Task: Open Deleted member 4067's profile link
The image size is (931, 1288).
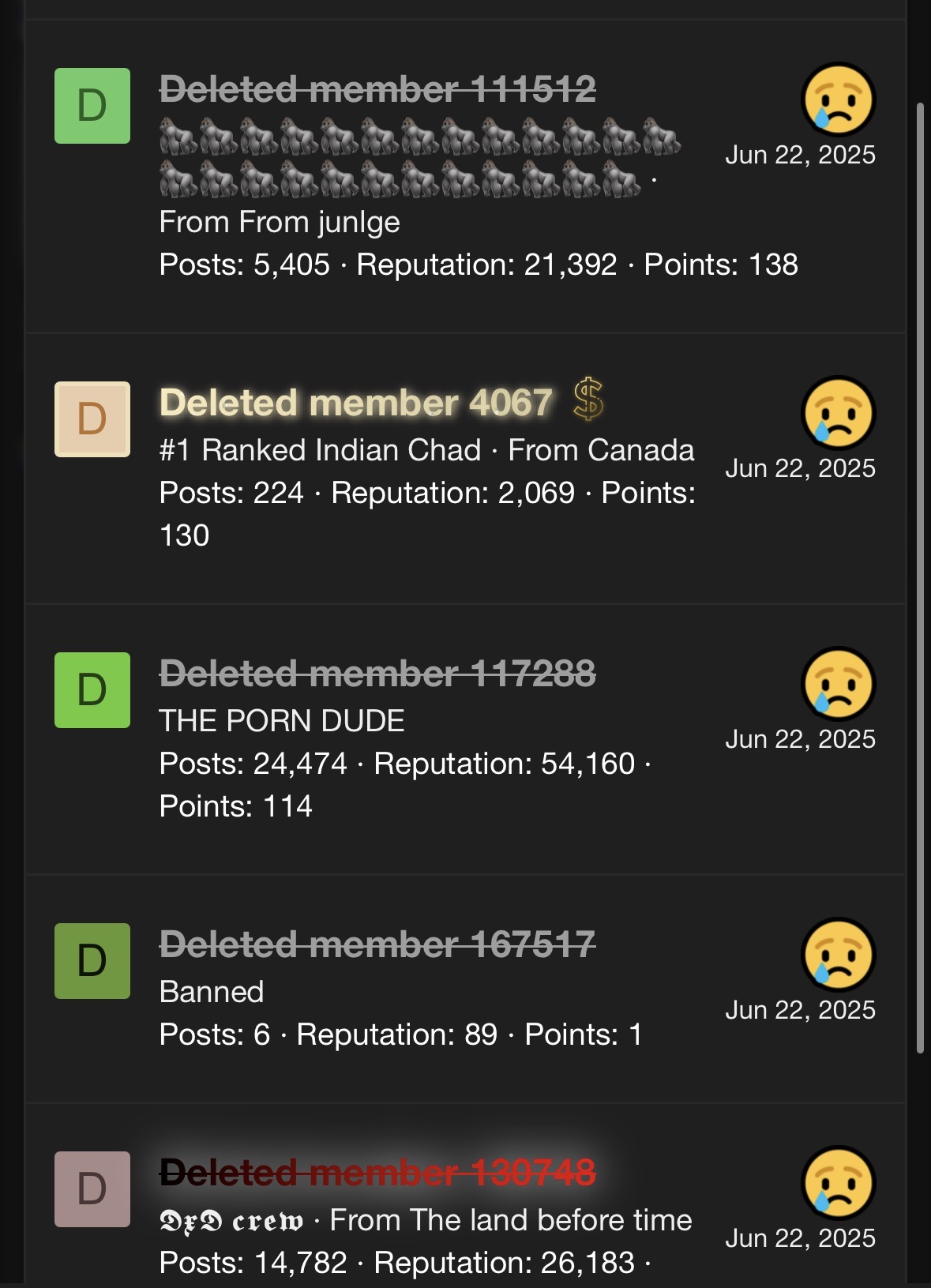Action: (x=355, y=403)
